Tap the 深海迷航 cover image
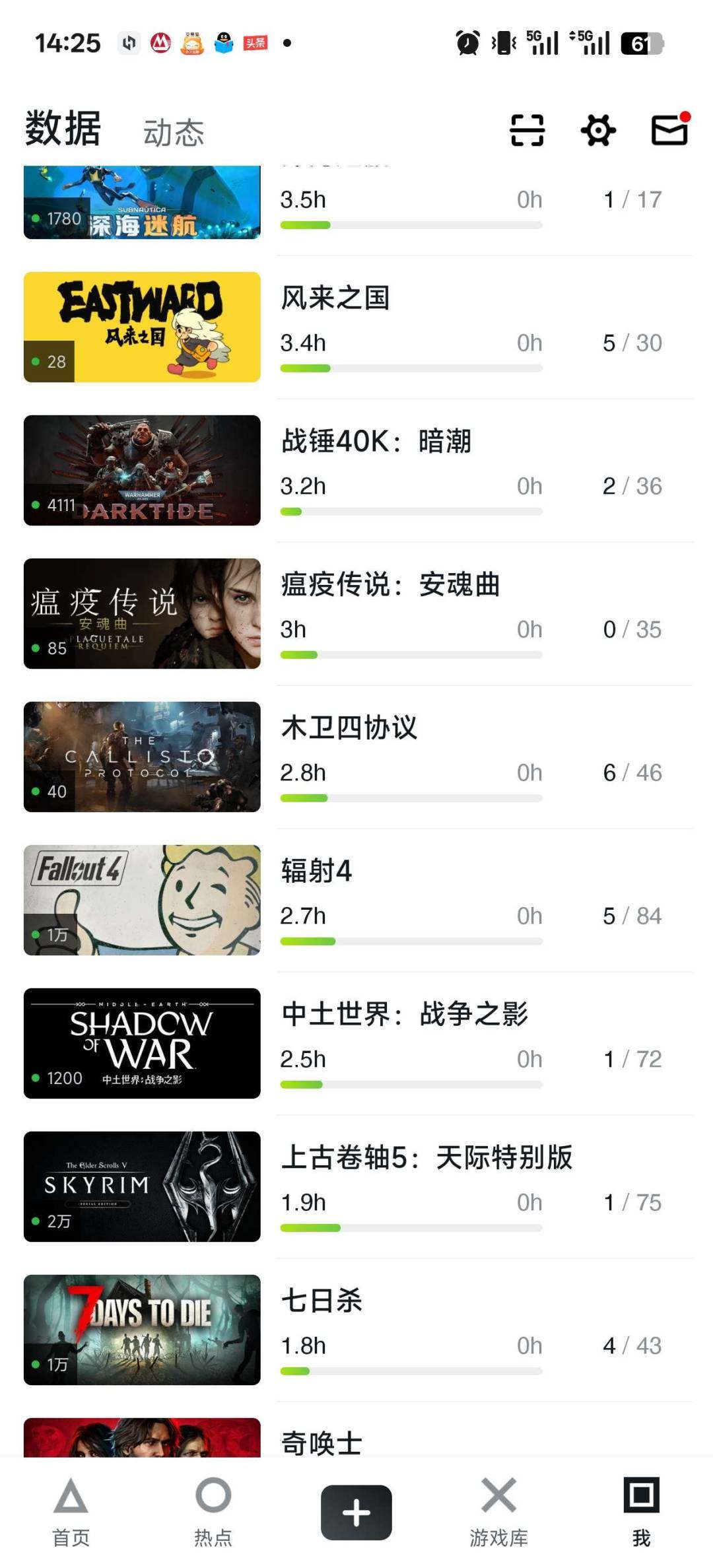Image resolution: width=713 pixels, height=1568 pixels. tap(142, 202)
